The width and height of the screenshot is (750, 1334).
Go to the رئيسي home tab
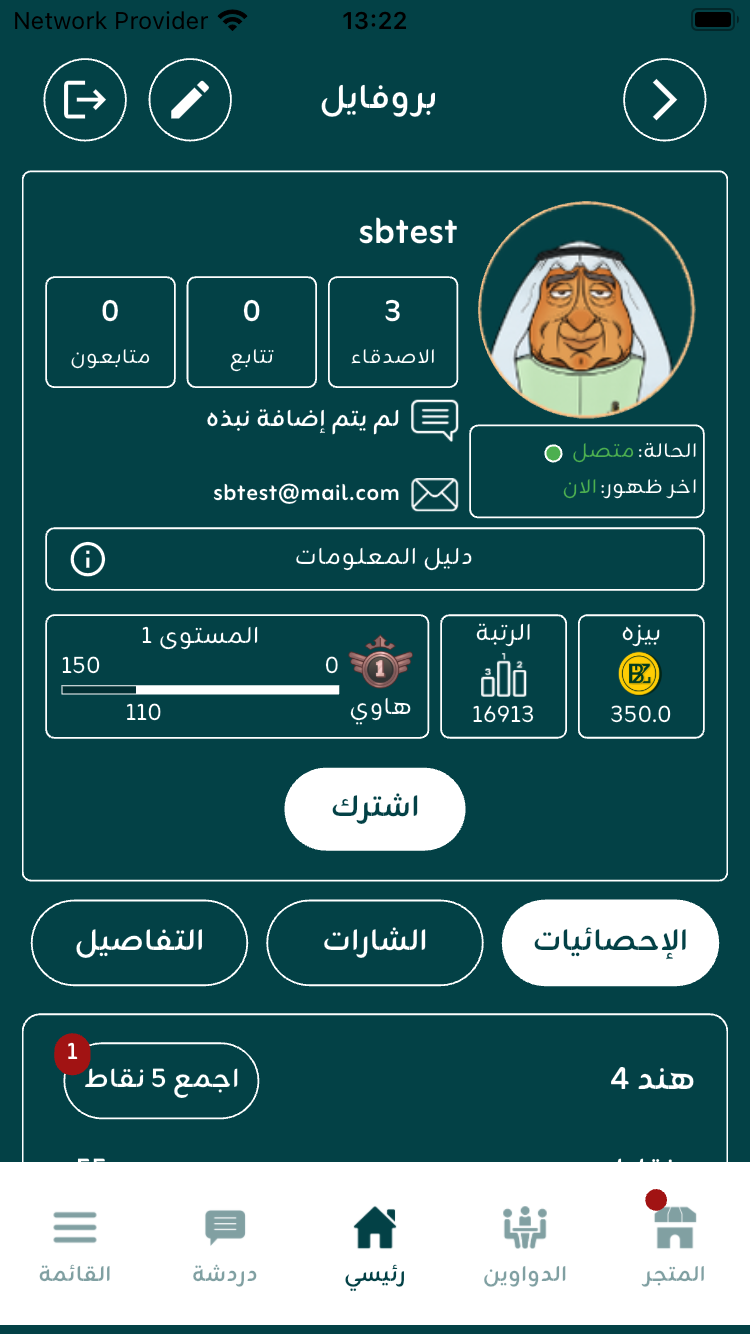click(x=375, y=1244)
